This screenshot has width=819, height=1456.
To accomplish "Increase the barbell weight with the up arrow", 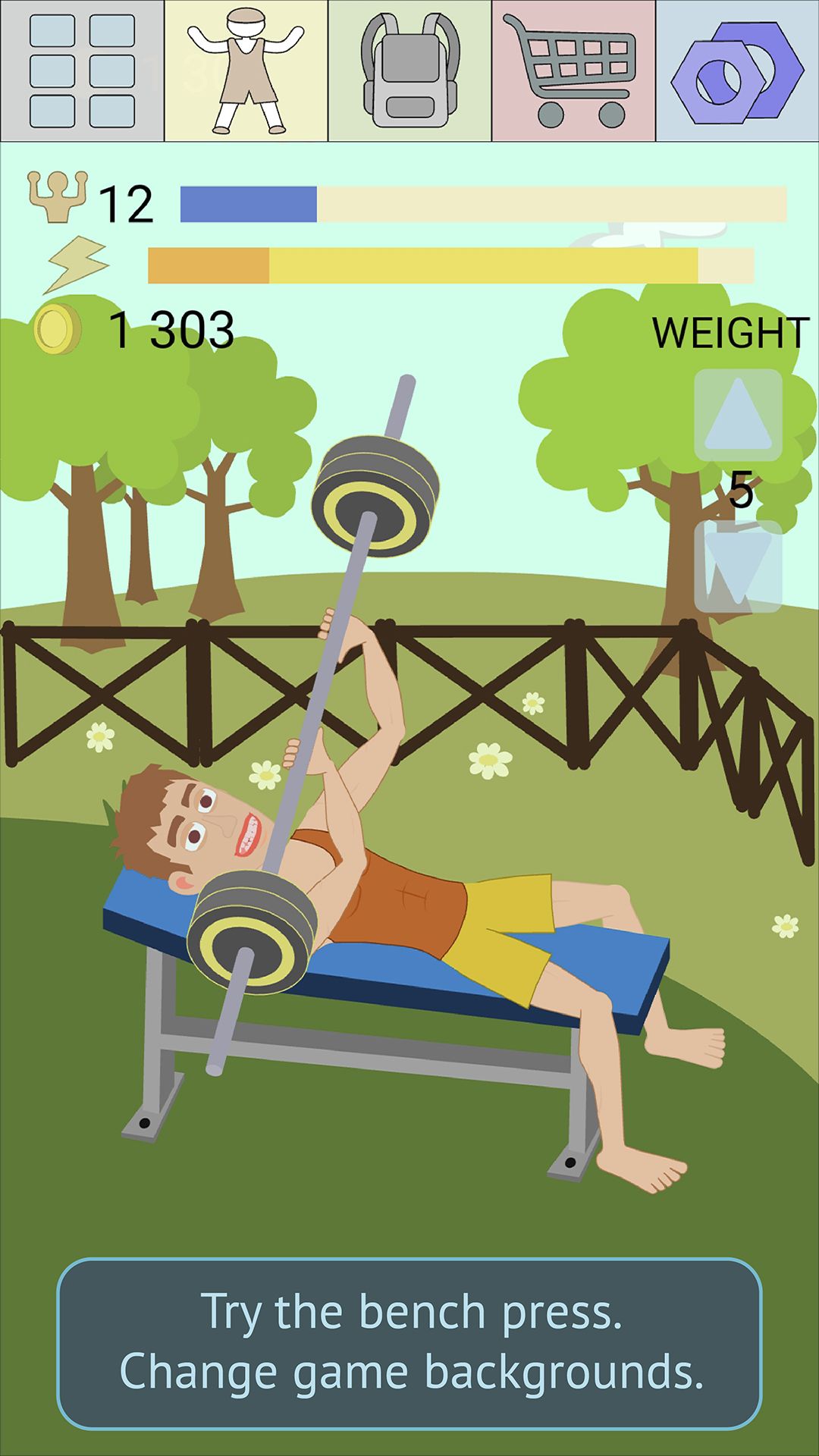I will tap(739, 413).
